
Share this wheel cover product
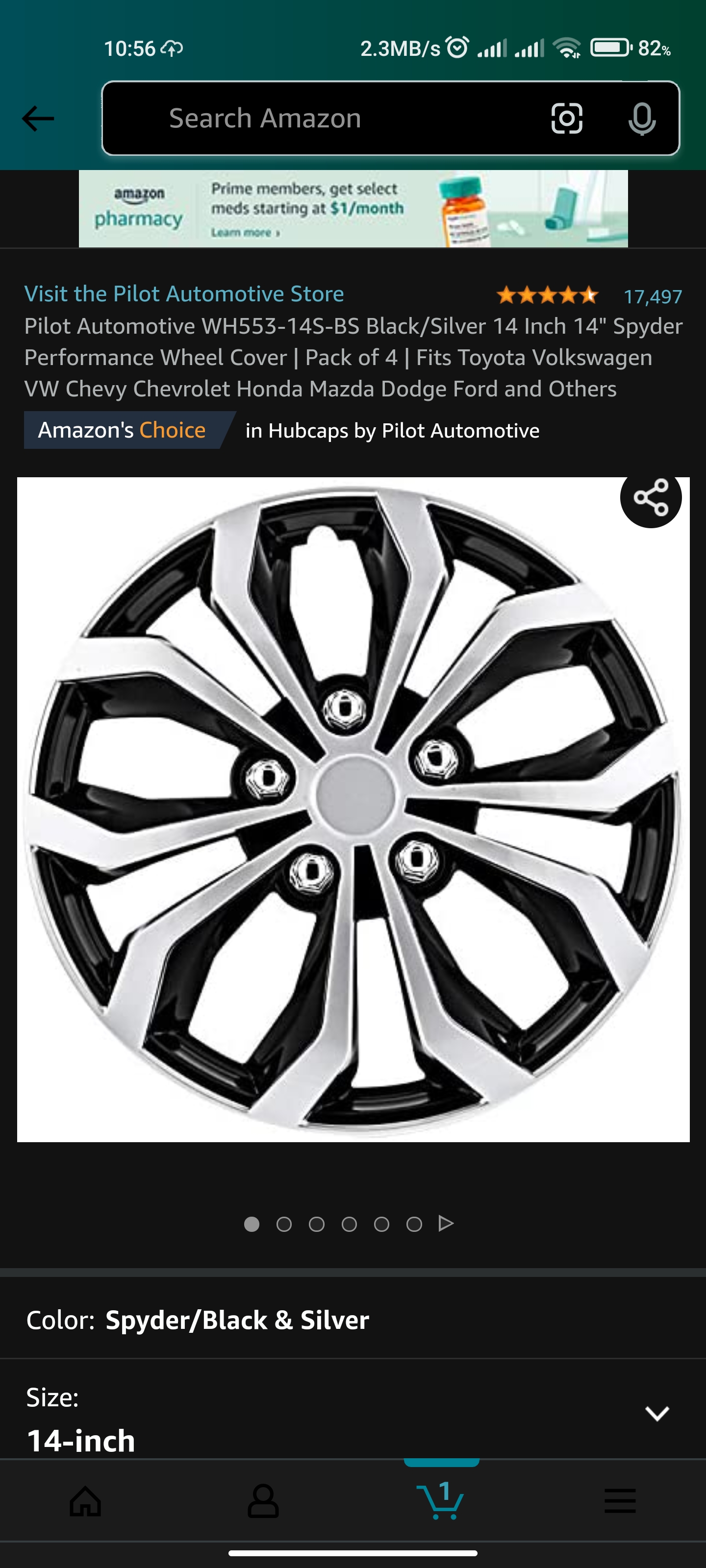pyautogui.click(x=650, y=498)
